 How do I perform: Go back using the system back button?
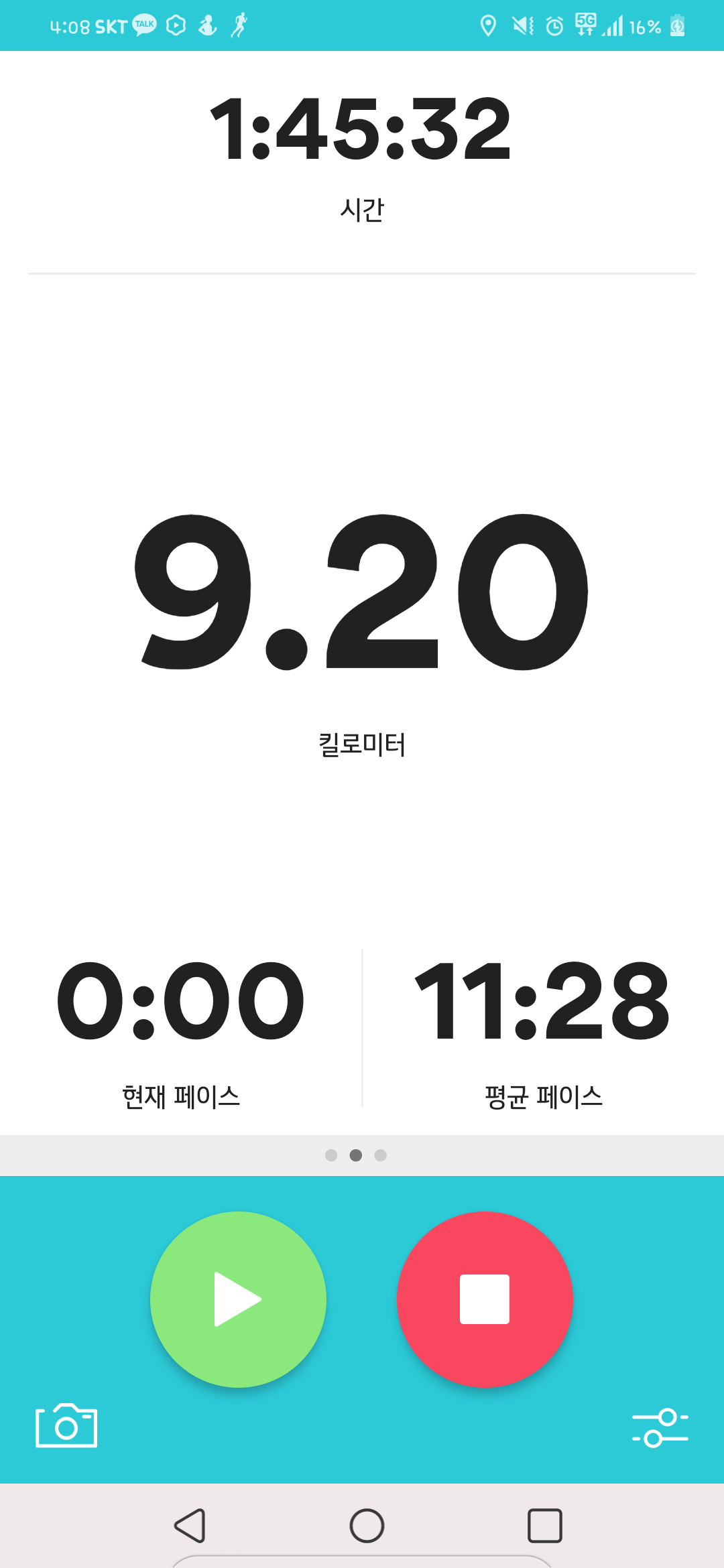(190, 1526)
